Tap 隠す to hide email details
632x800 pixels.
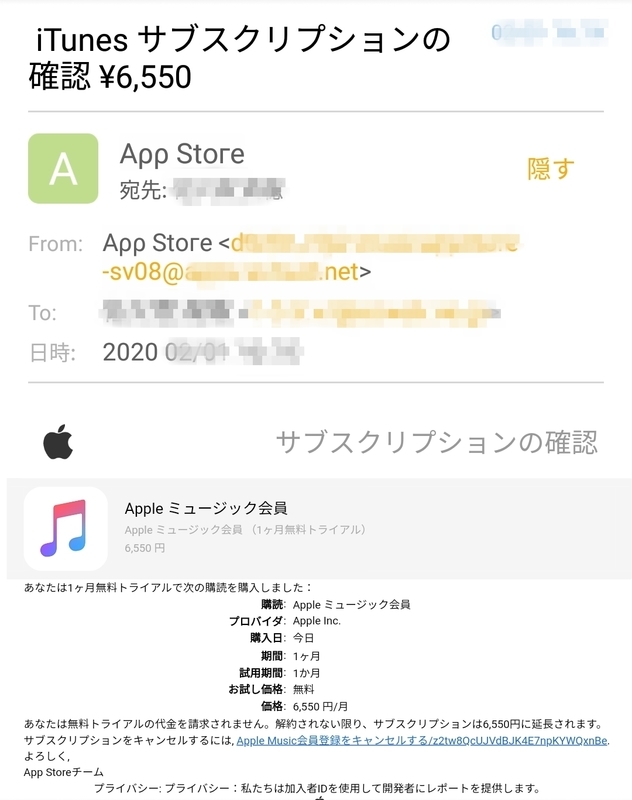point(551,169)
